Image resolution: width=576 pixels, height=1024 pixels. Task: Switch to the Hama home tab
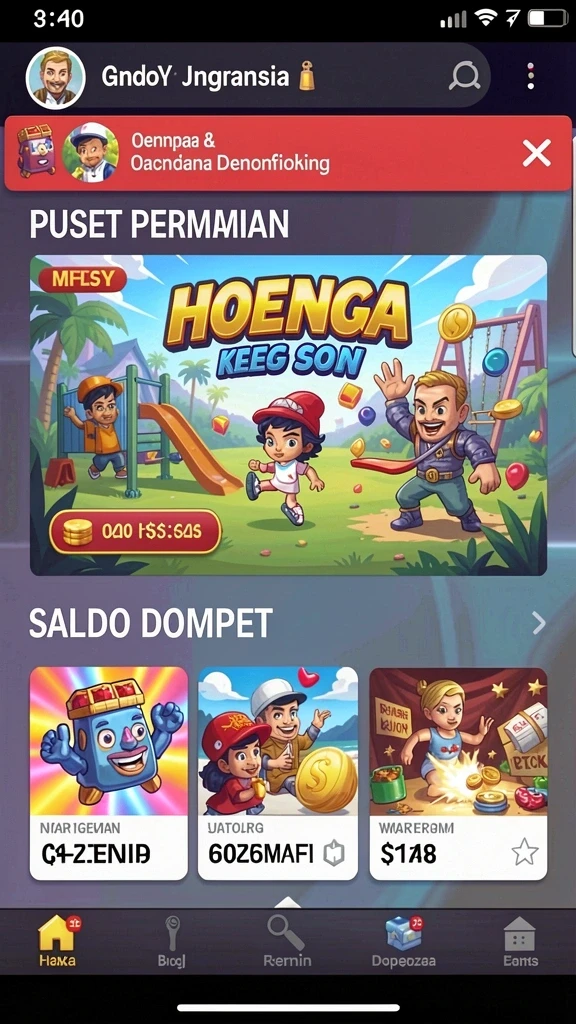(57, 941)
